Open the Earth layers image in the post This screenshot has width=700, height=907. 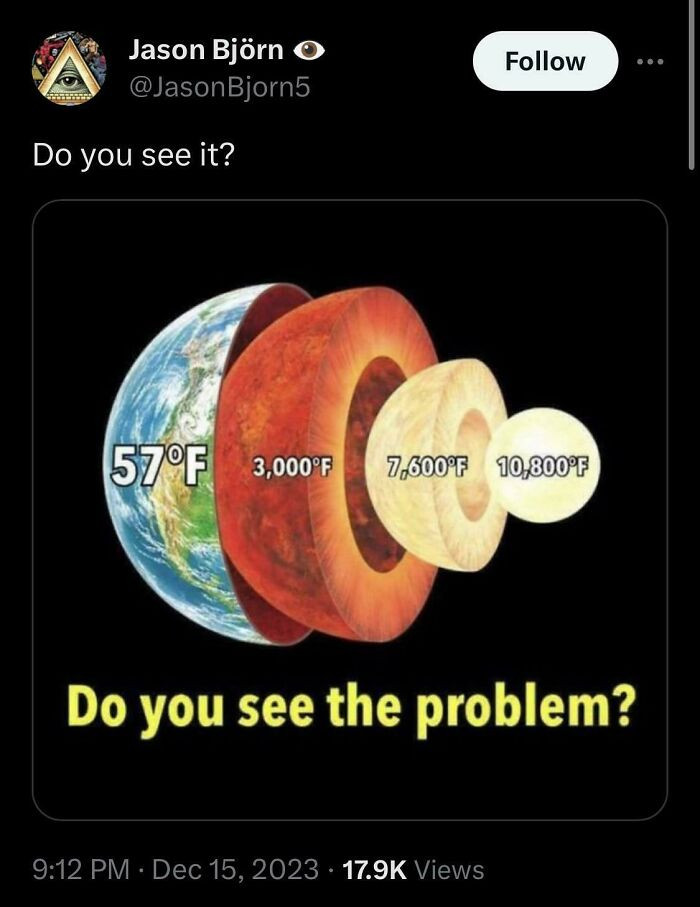(350, 510)
